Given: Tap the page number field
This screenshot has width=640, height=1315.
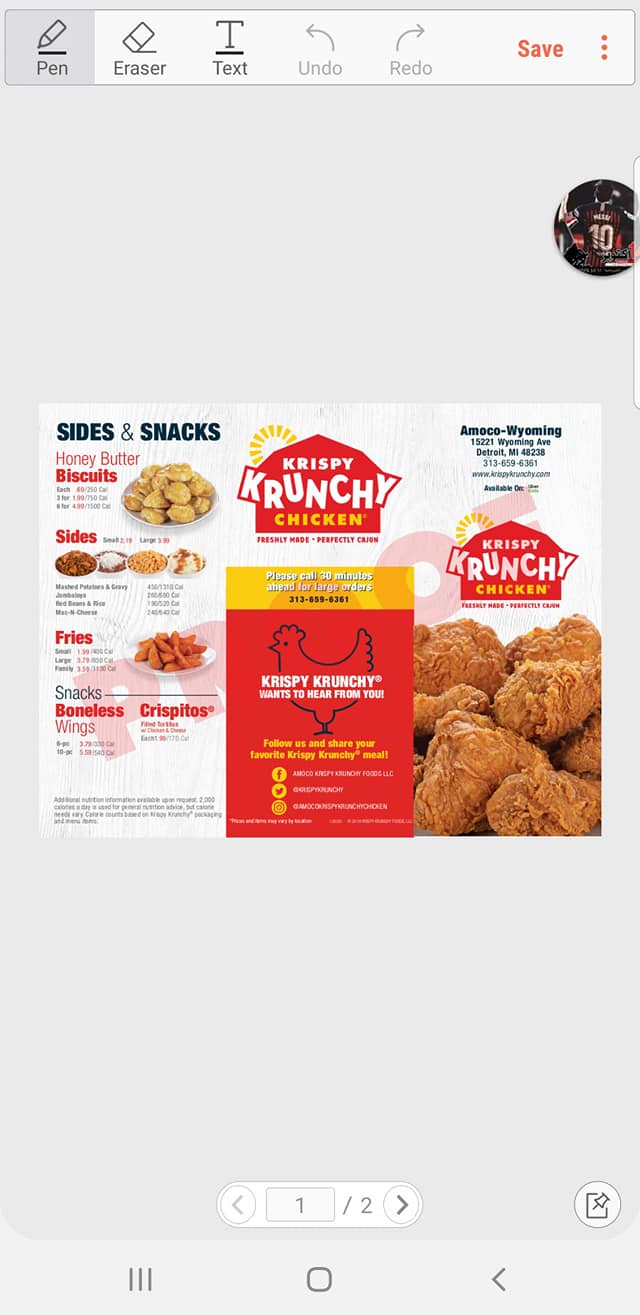Looking at the screenshot, I should pos(300,1205).
